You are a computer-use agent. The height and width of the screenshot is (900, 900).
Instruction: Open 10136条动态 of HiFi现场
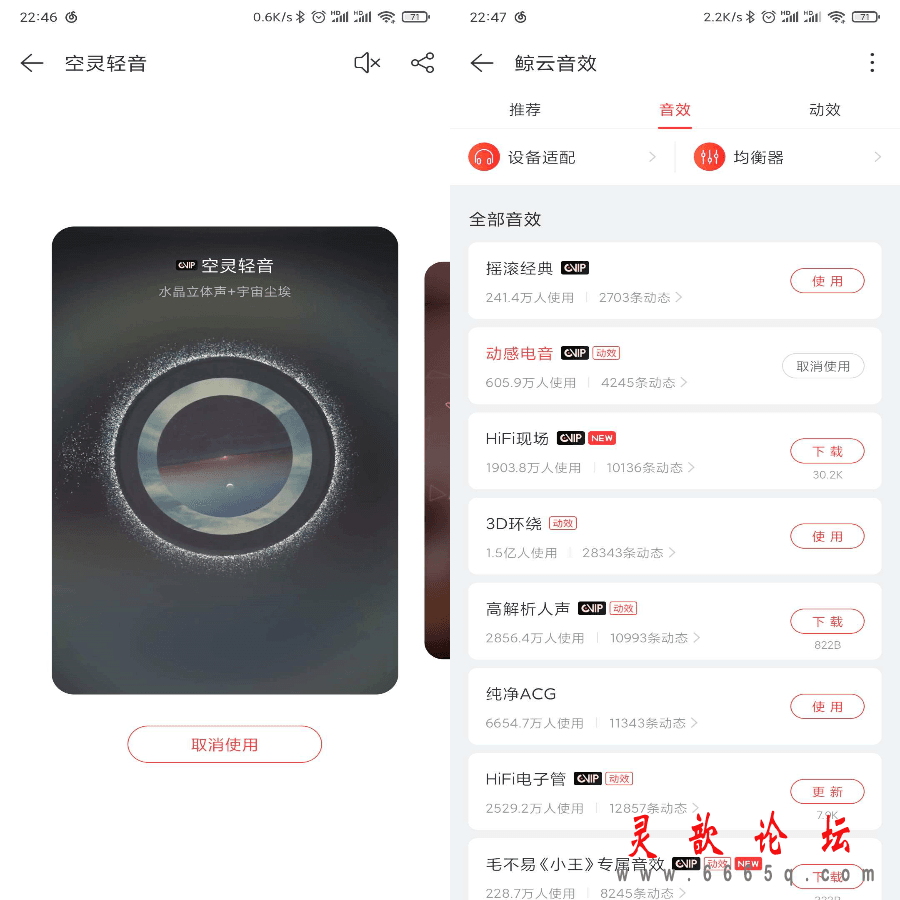click(650, 468)
